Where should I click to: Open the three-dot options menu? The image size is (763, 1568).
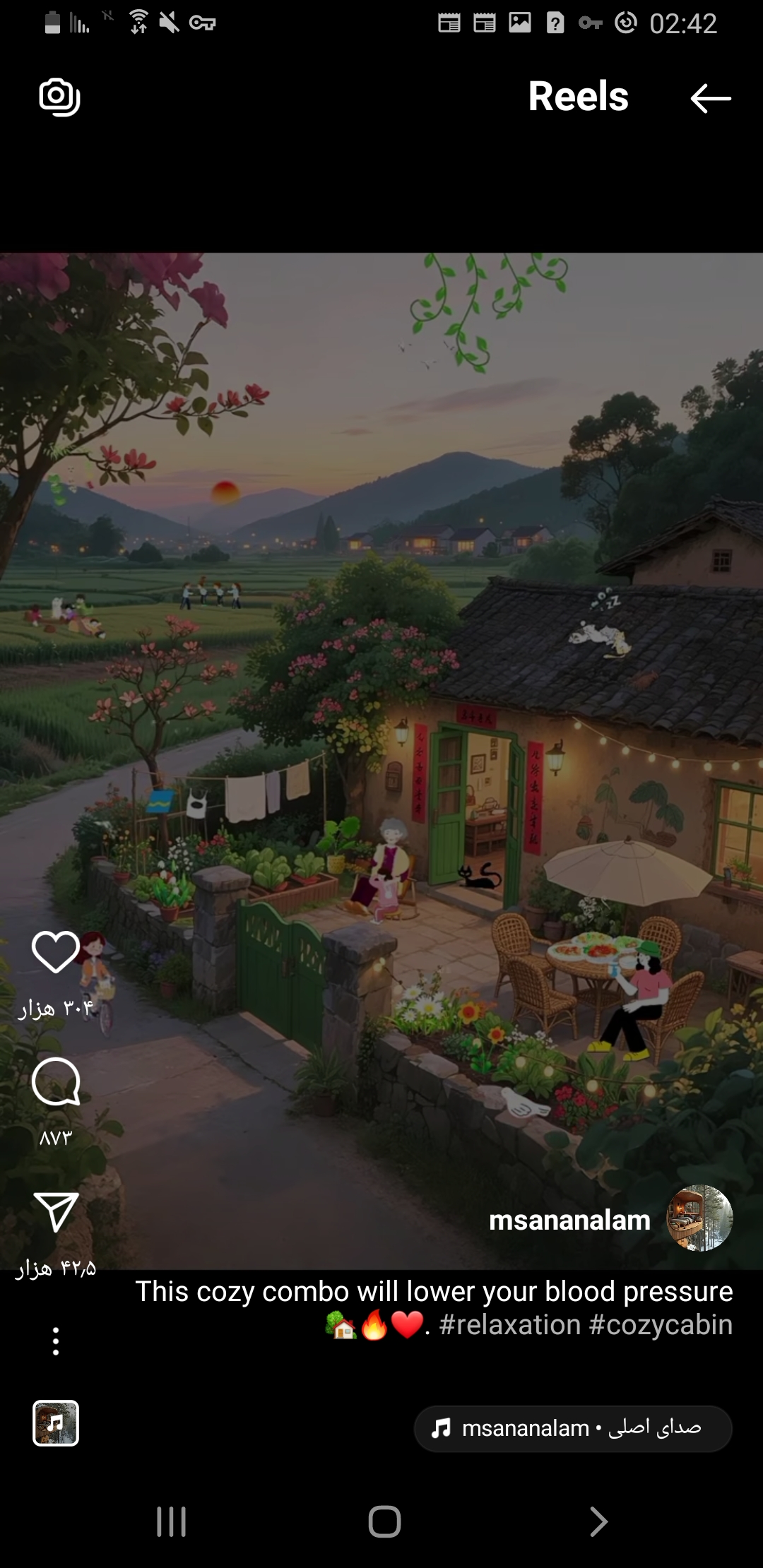point(56,1341)
